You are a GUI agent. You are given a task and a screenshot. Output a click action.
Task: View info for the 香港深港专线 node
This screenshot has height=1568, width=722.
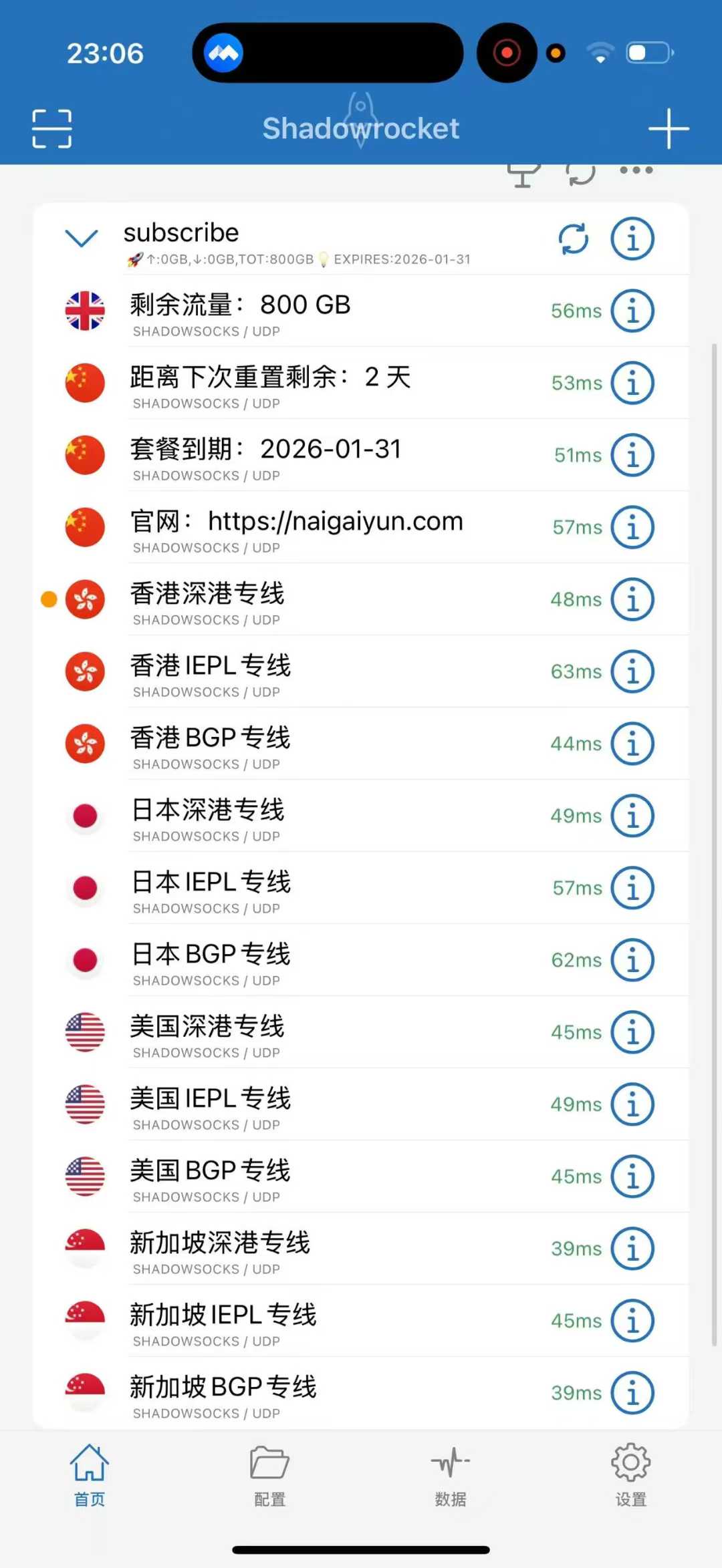[x=632, y=599]
